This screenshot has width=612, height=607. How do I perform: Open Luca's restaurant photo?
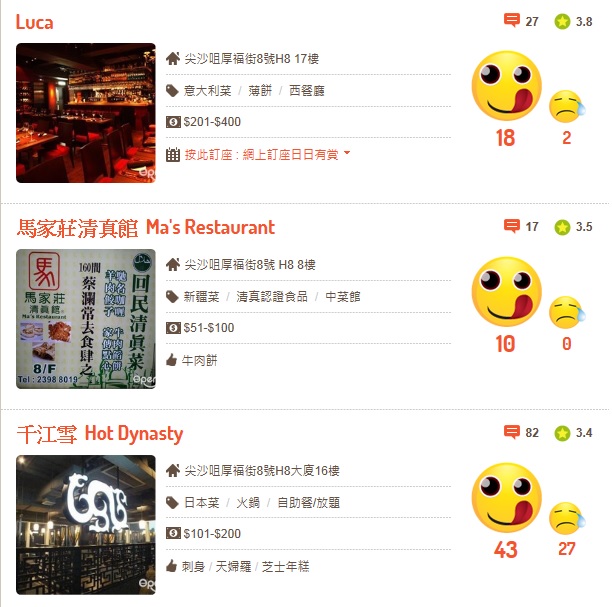coord(86,112)
